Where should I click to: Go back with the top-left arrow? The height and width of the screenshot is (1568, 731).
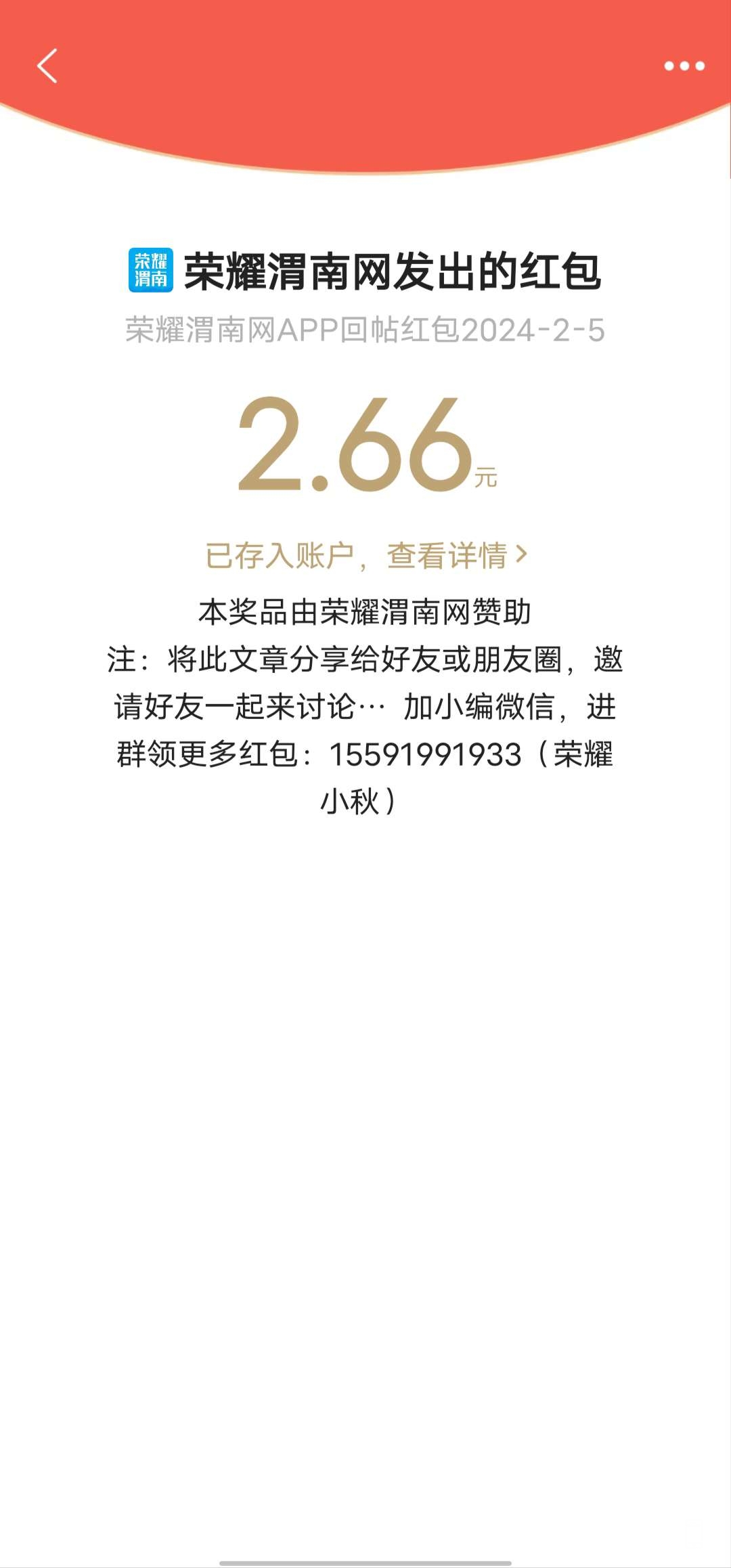point(47,66)
